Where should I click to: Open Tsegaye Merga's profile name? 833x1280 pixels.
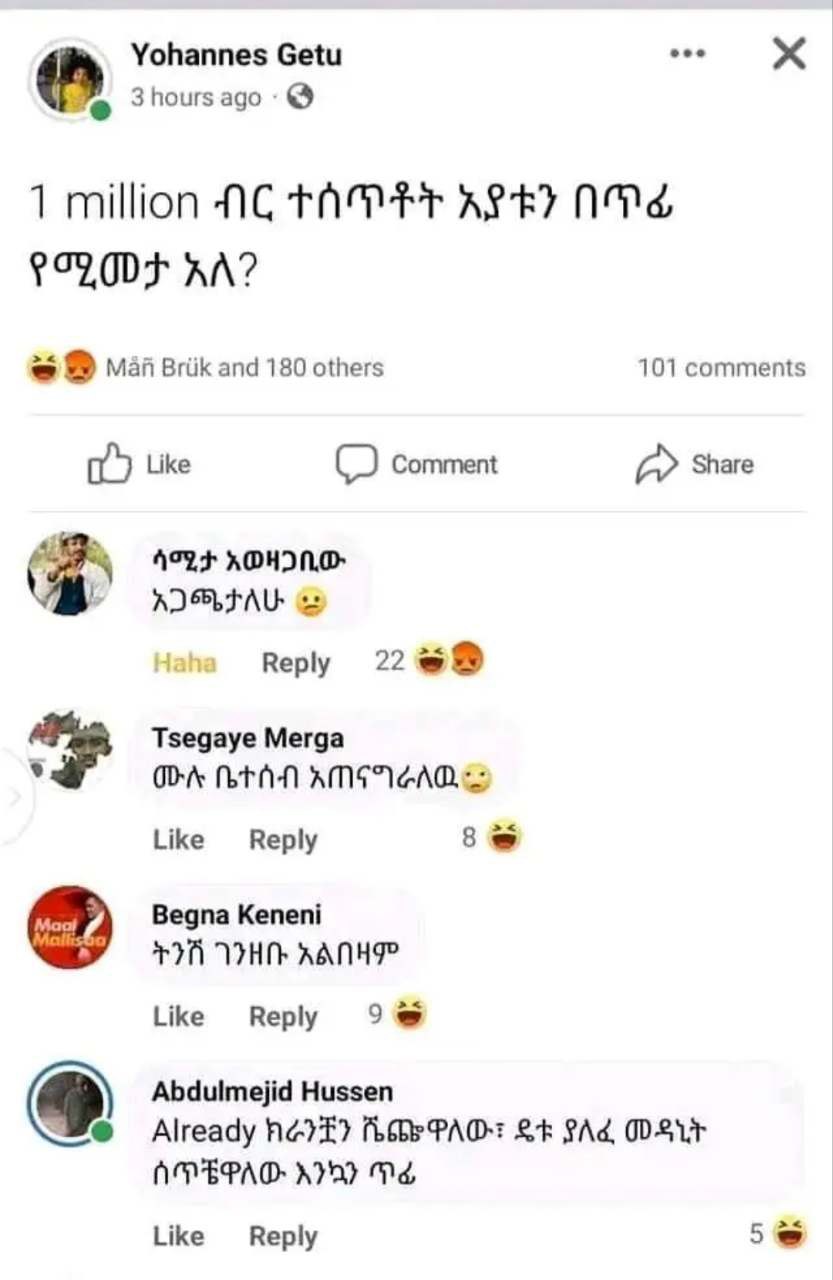click(247, 738)
